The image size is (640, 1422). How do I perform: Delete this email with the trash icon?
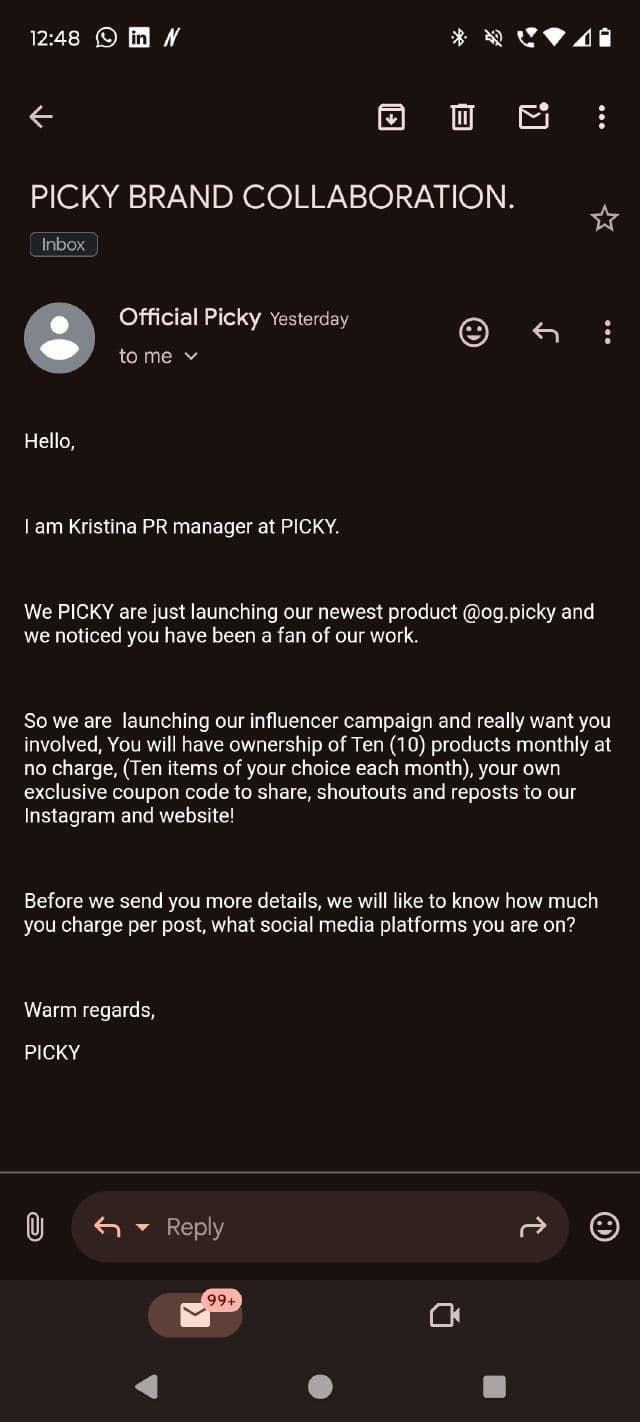pos(462,117)
